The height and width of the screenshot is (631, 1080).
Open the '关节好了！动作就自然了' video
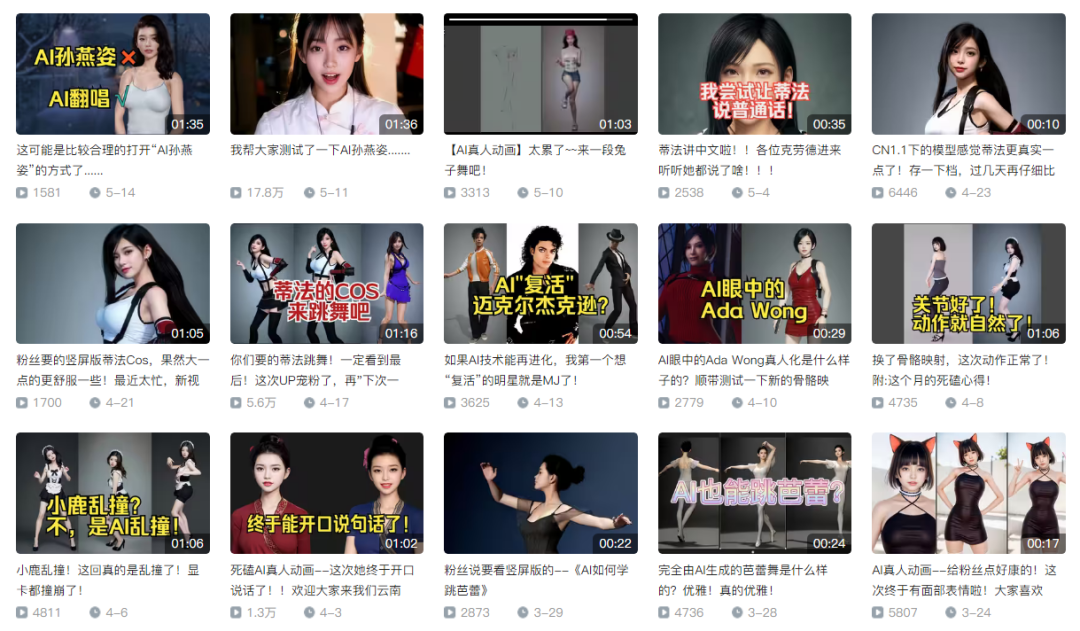(x=968, y=284)
